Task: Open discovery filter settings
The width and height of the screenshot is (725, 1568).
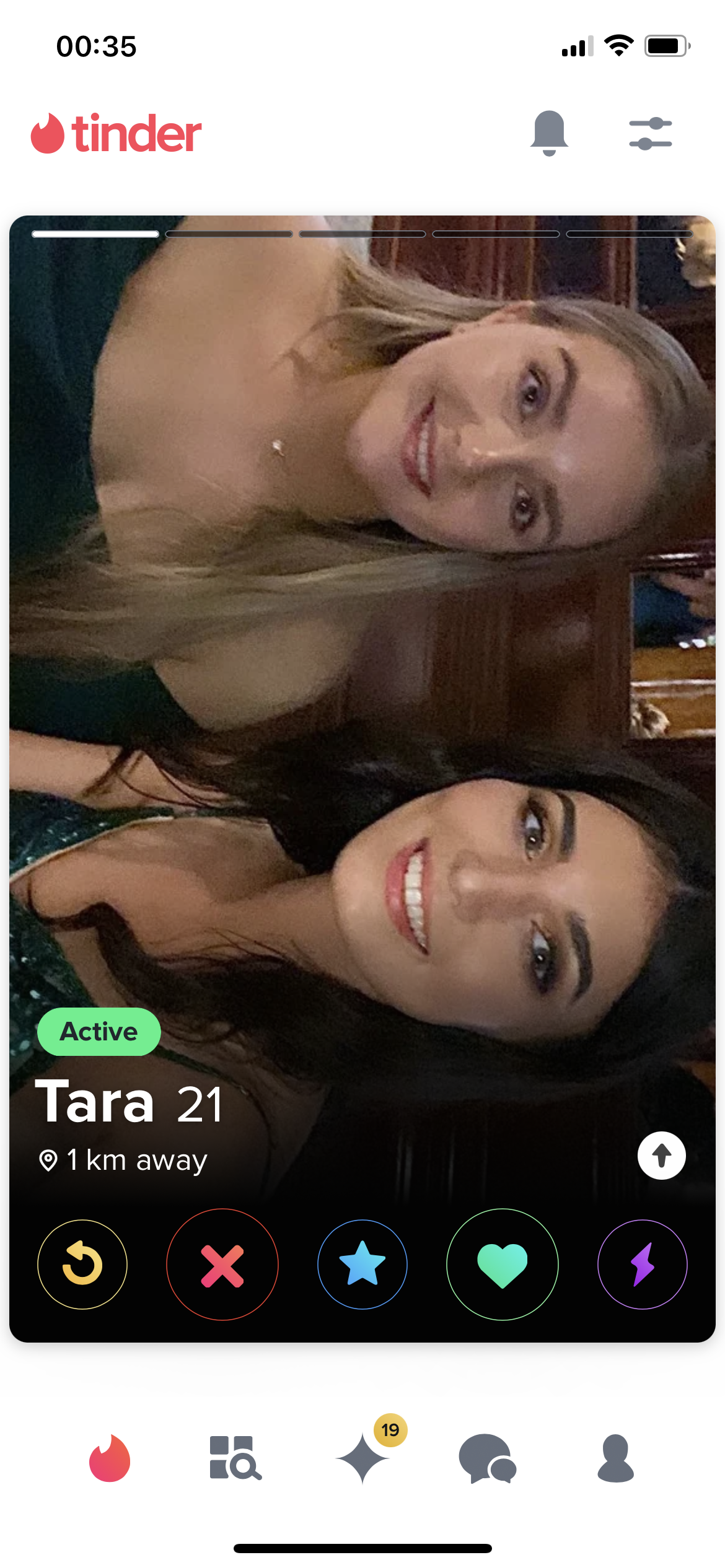Action: coord(650,133)
